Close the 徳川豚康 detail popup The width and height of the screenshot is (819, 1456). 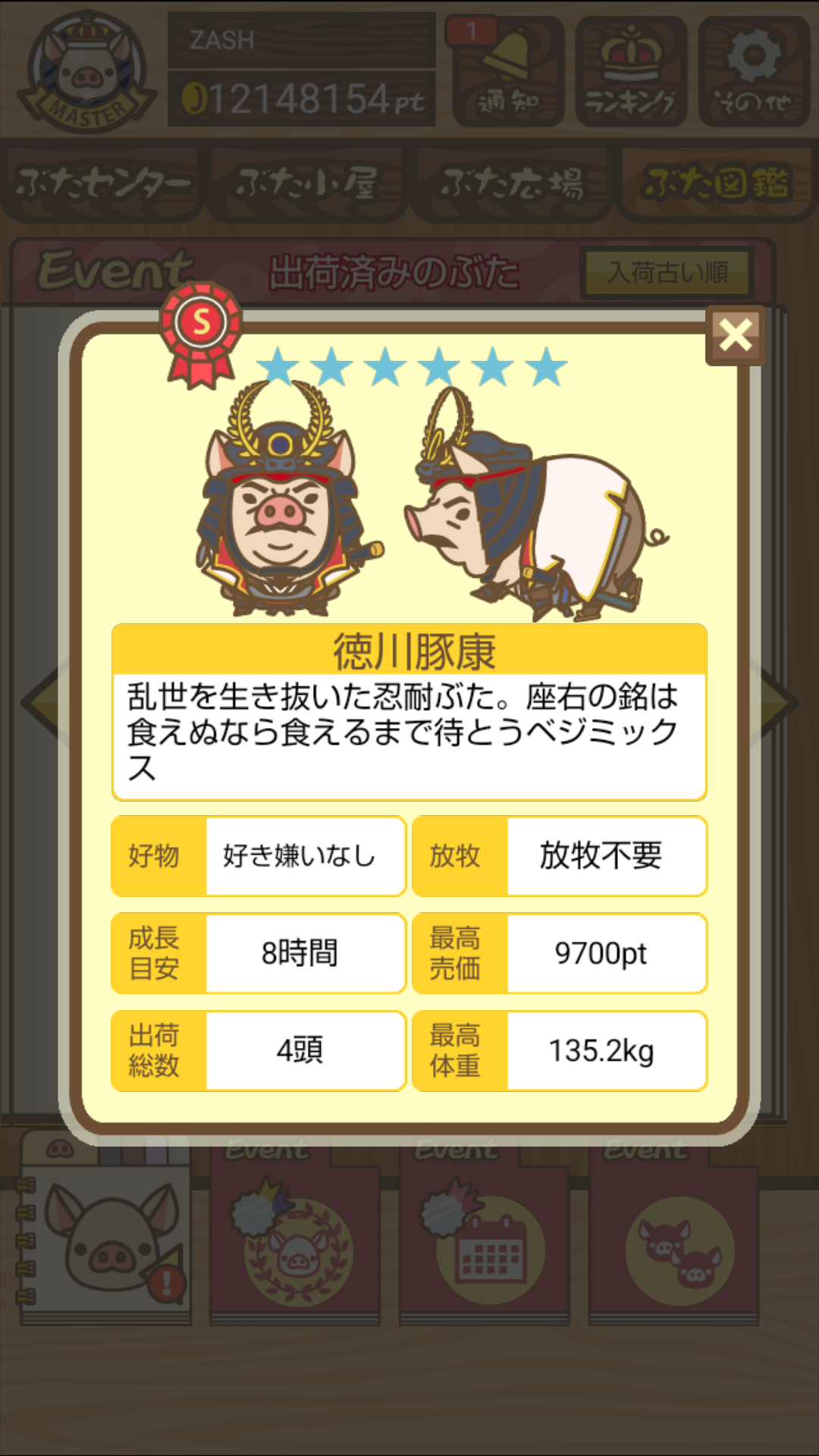click(735, 335)
